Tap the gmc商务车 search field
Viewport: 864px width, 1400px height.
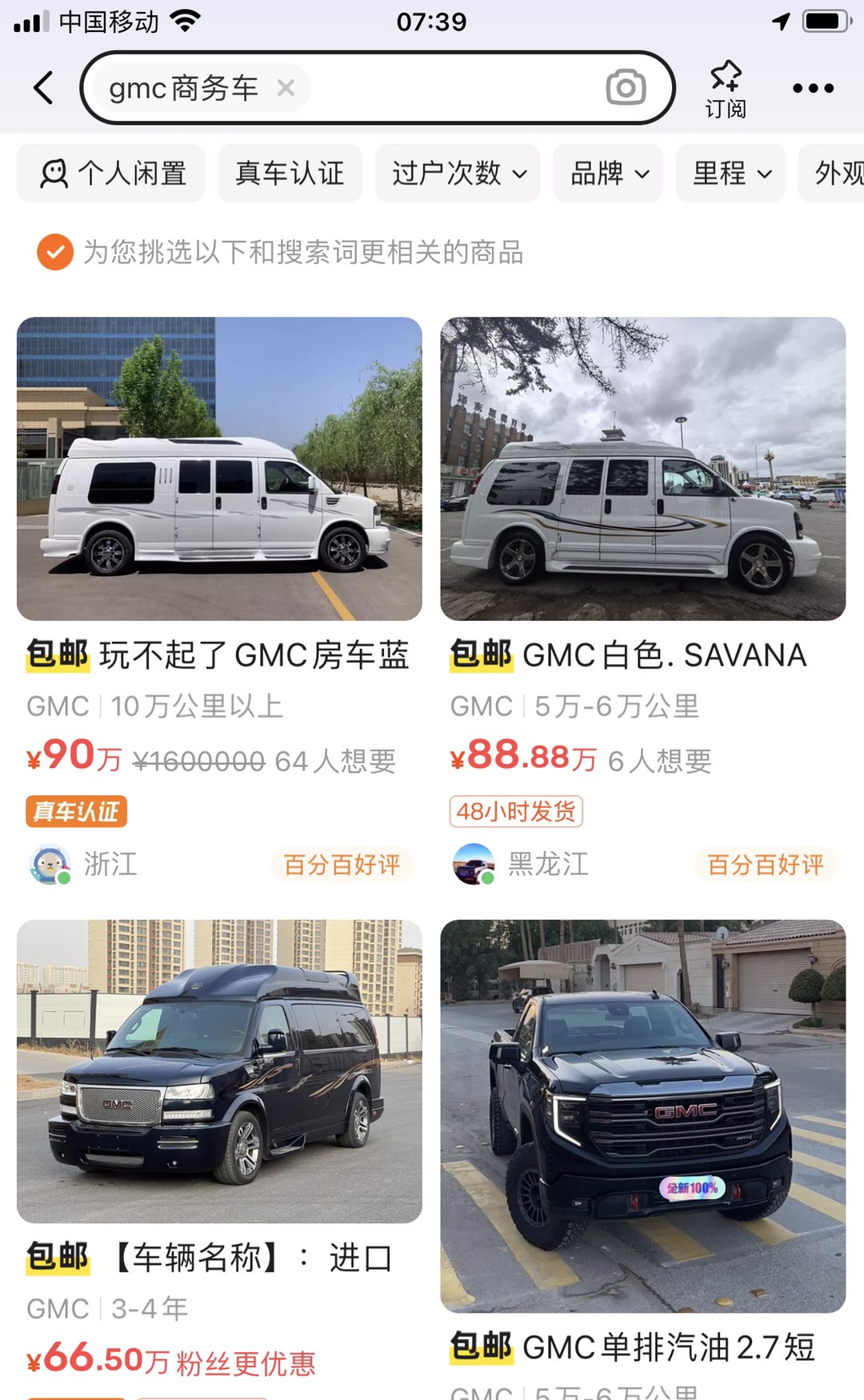click(448, 88)
